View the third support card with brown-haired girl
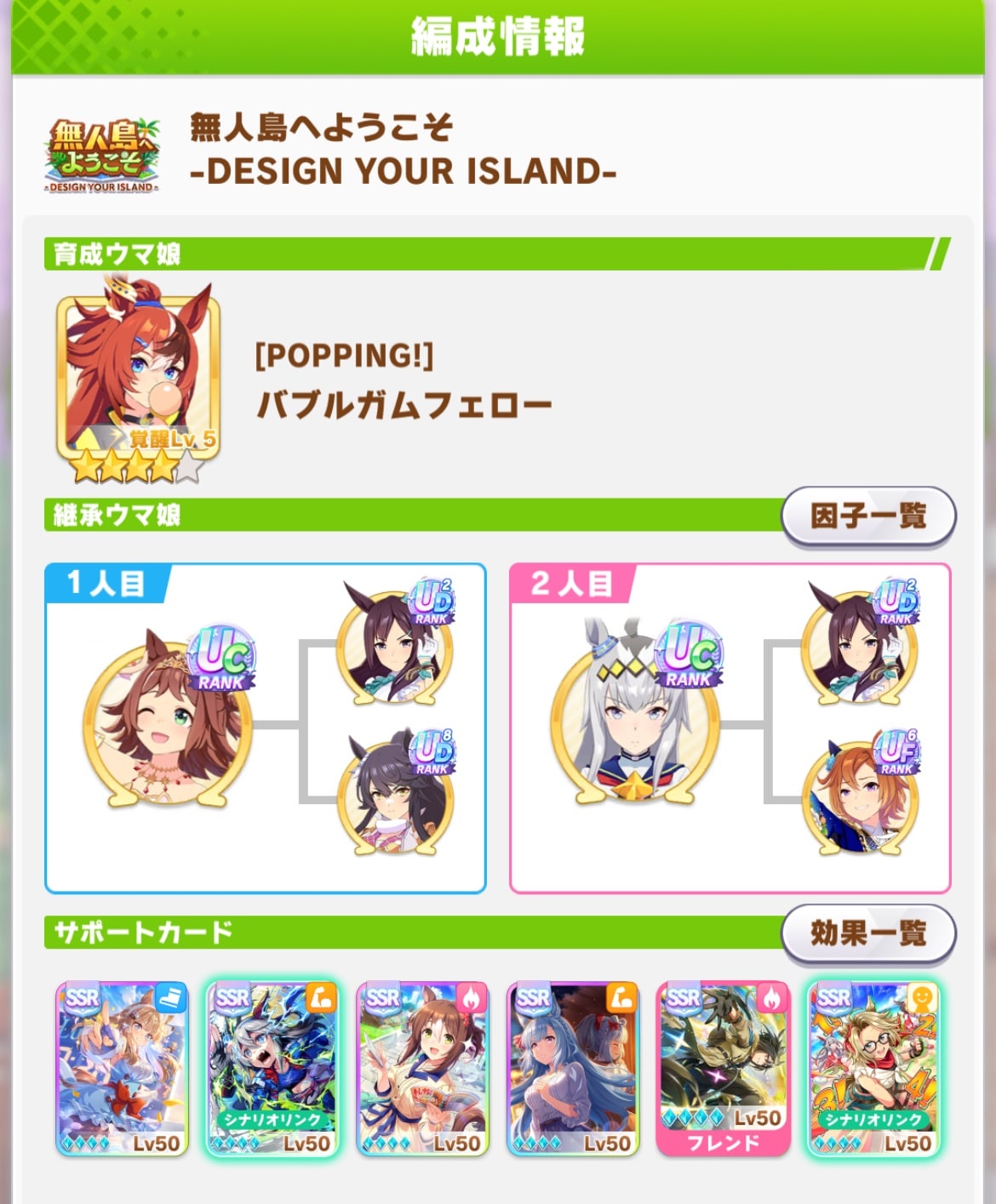Image resolution: width=996 pixels, height=1204 pixels. (x=422, y=1070)
